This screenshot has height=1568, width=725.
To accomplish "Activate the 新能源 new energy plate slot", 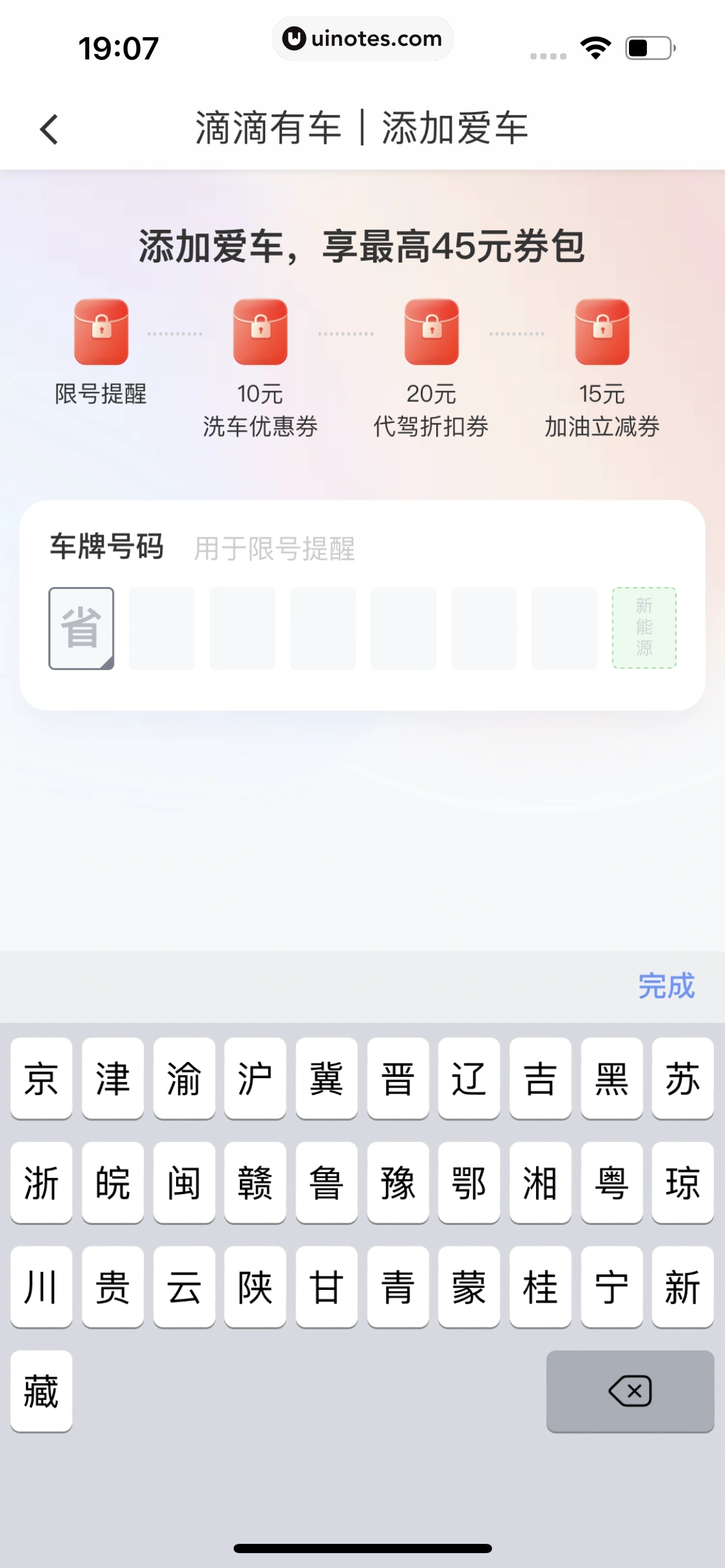I will 644,628.
